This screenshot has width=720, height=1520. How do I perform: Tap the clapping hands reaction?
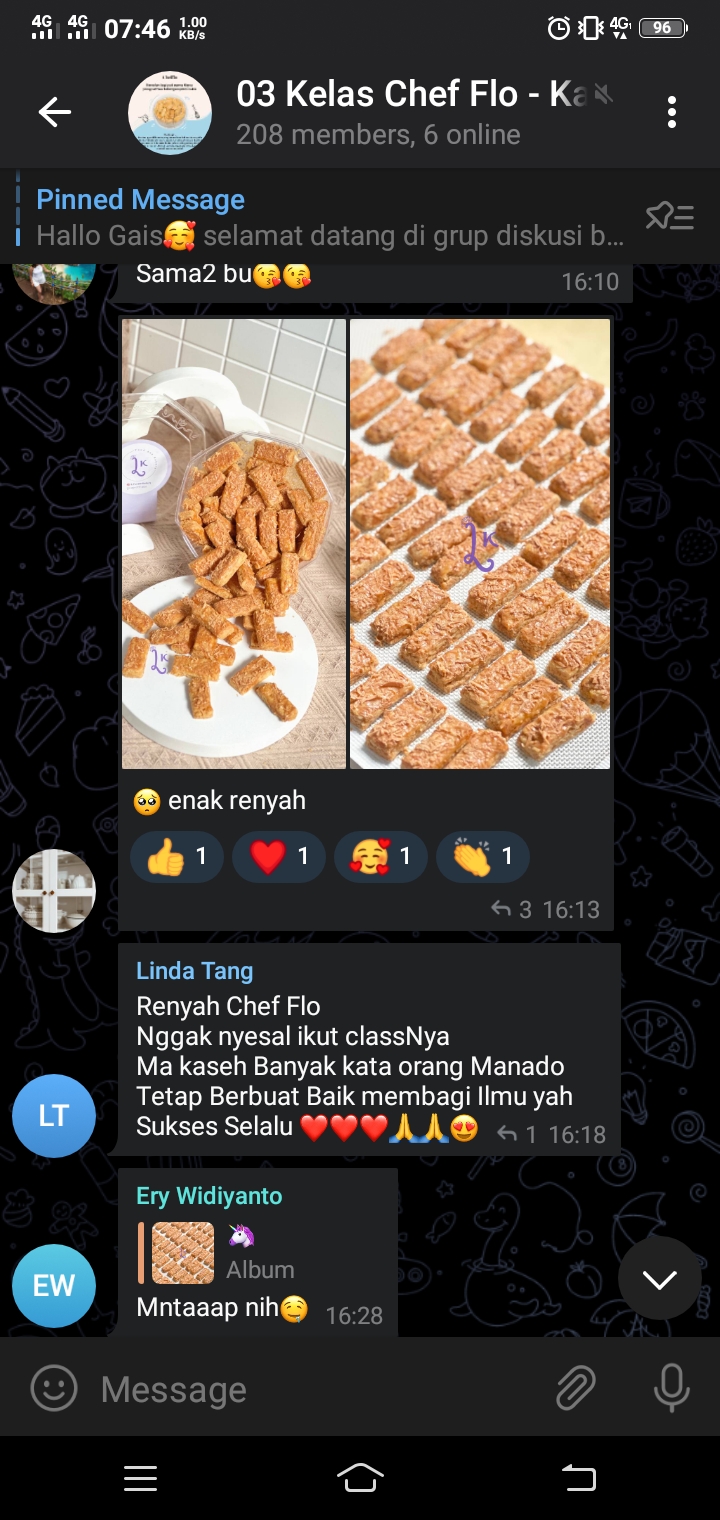(483, 857)
